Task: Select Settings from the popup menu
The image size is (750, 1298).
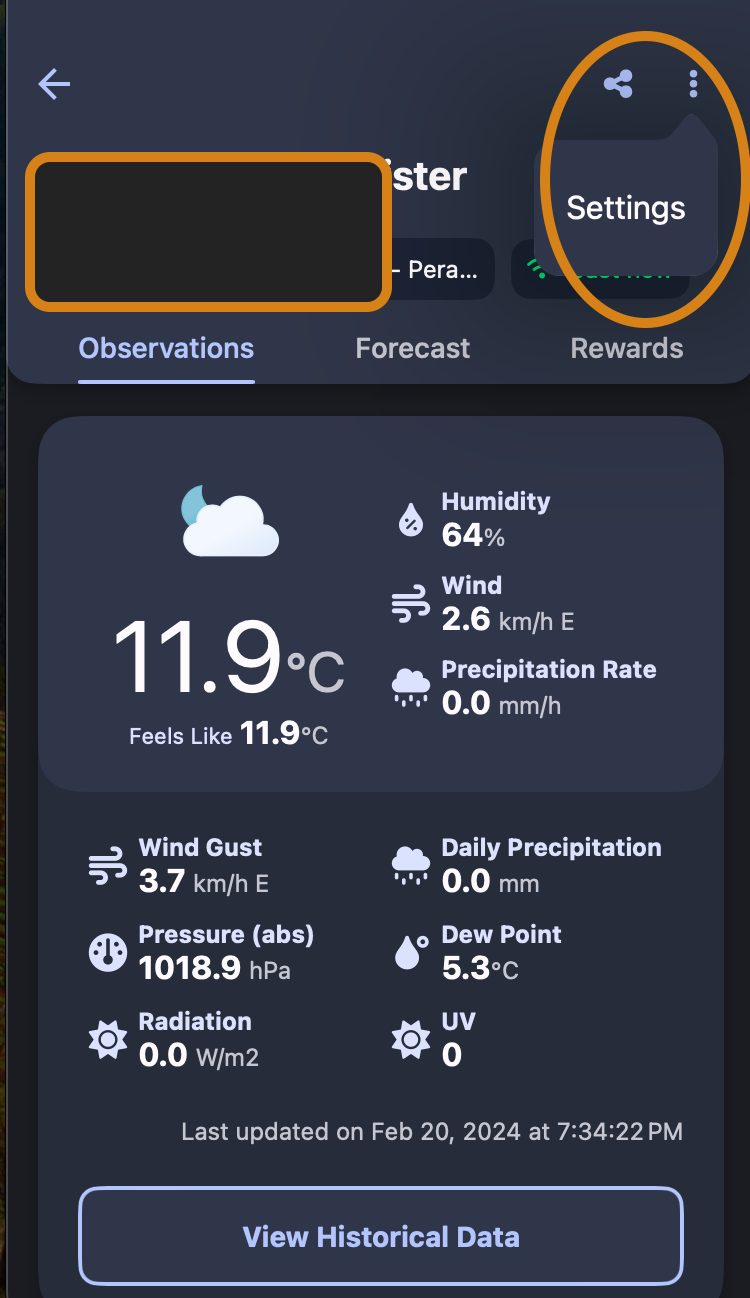Action: point(626,208)
